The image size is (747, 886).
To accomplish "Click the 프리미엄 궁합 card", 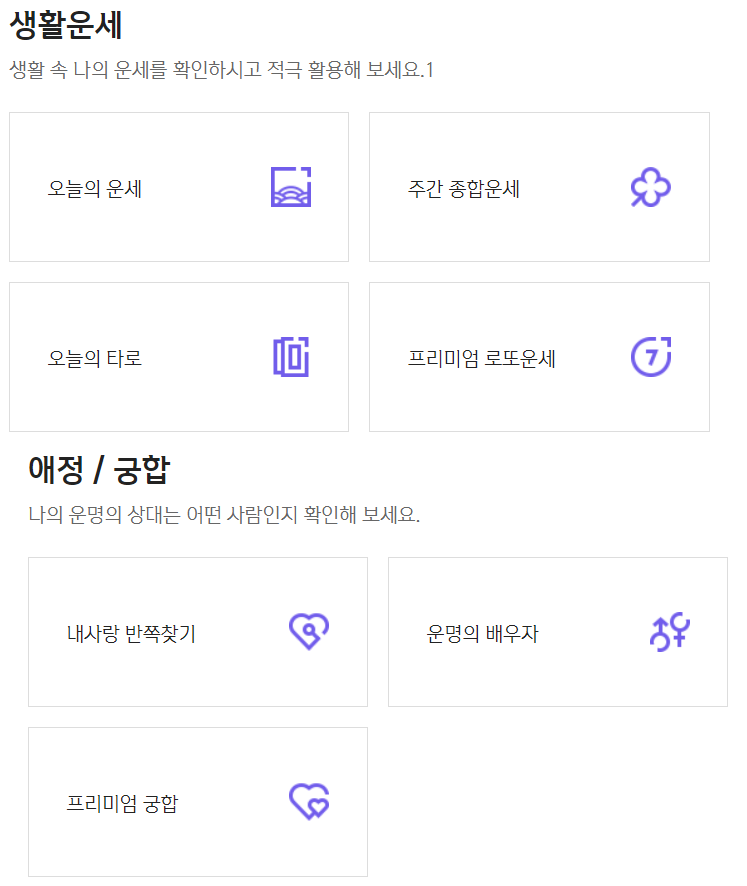I will pyautogui.click(x=197, y=801).
